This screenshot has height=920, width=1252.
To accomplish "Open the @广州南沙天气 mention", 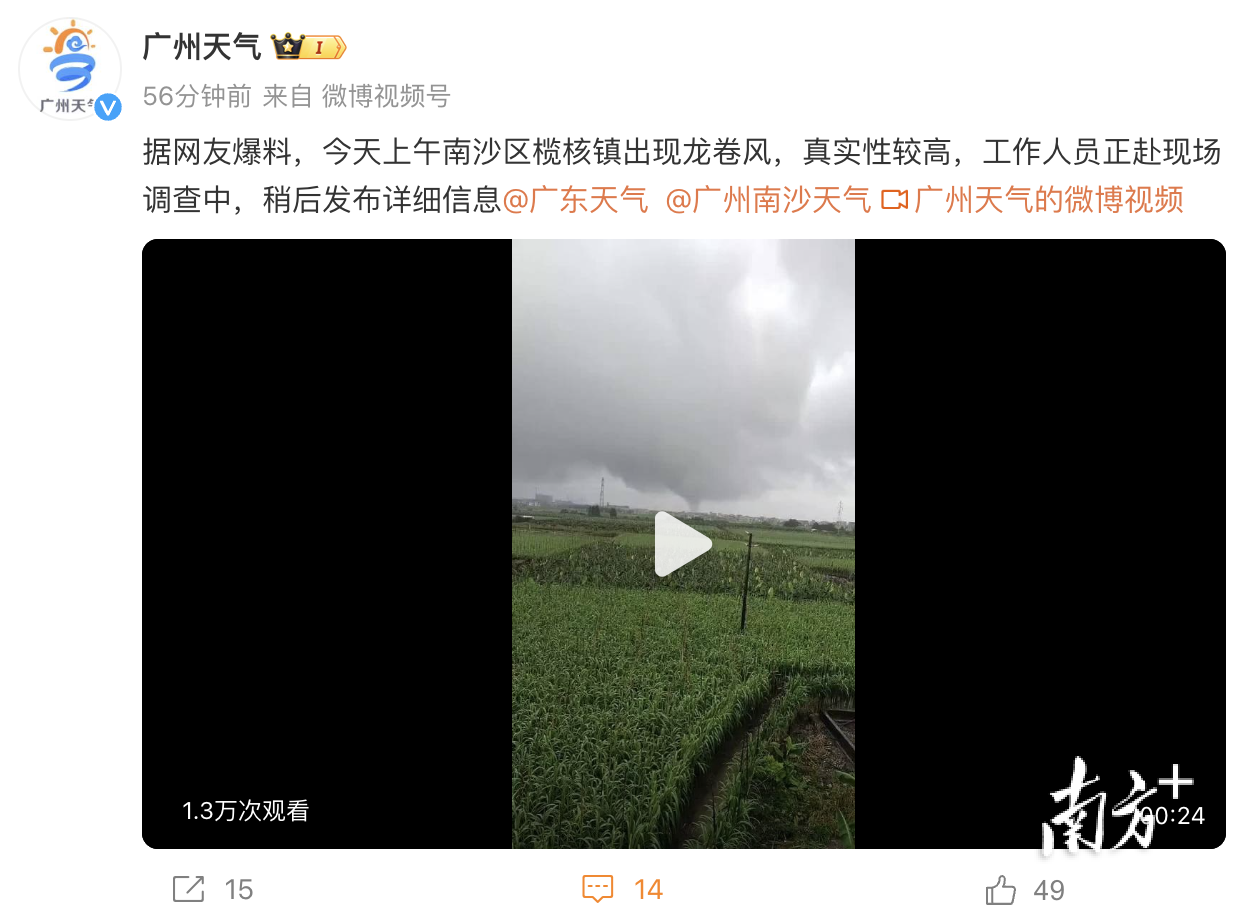I will (768, 200).
